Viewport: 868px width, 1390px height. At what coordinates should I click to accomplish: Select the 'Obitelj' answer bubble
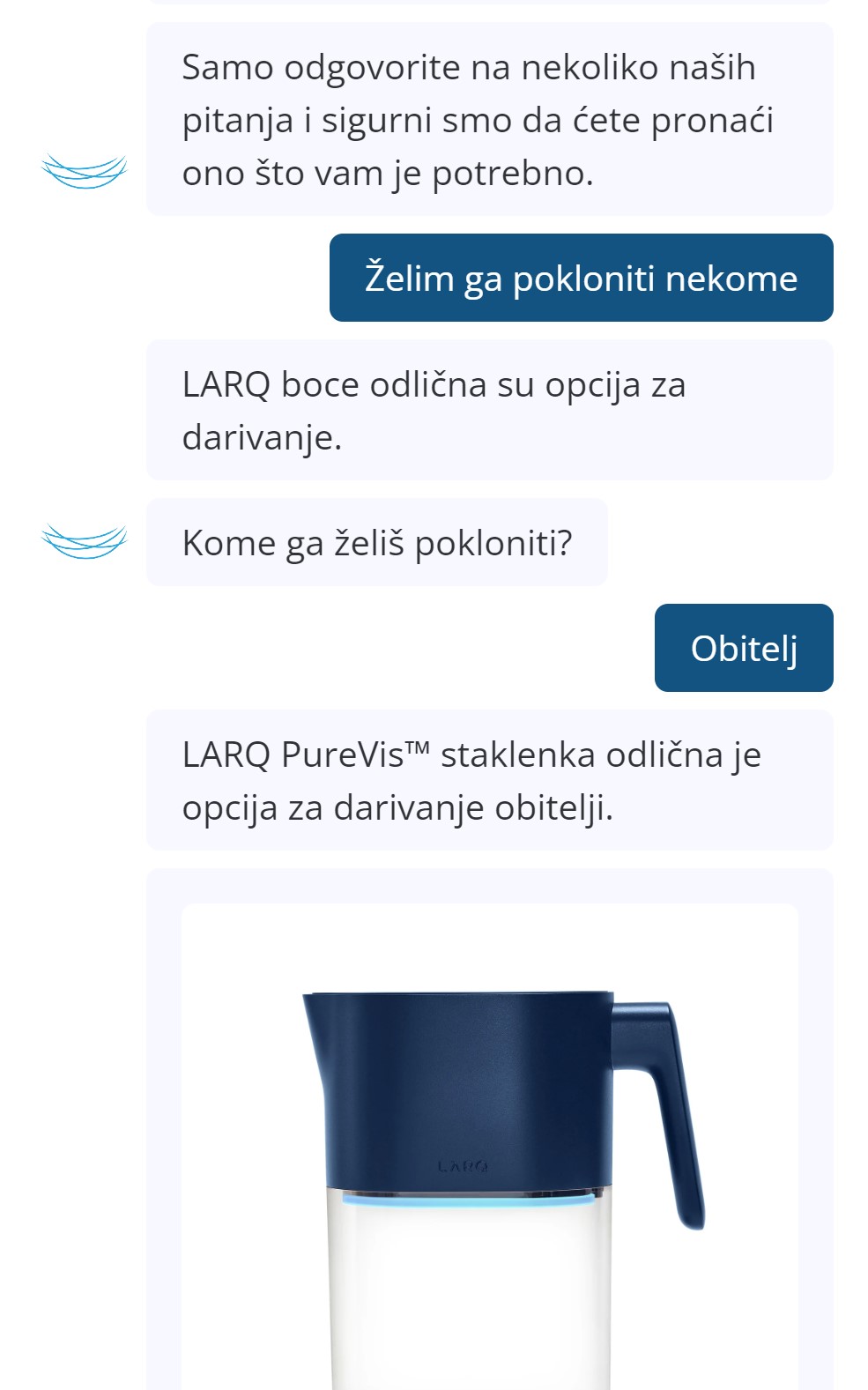point(743,649)
